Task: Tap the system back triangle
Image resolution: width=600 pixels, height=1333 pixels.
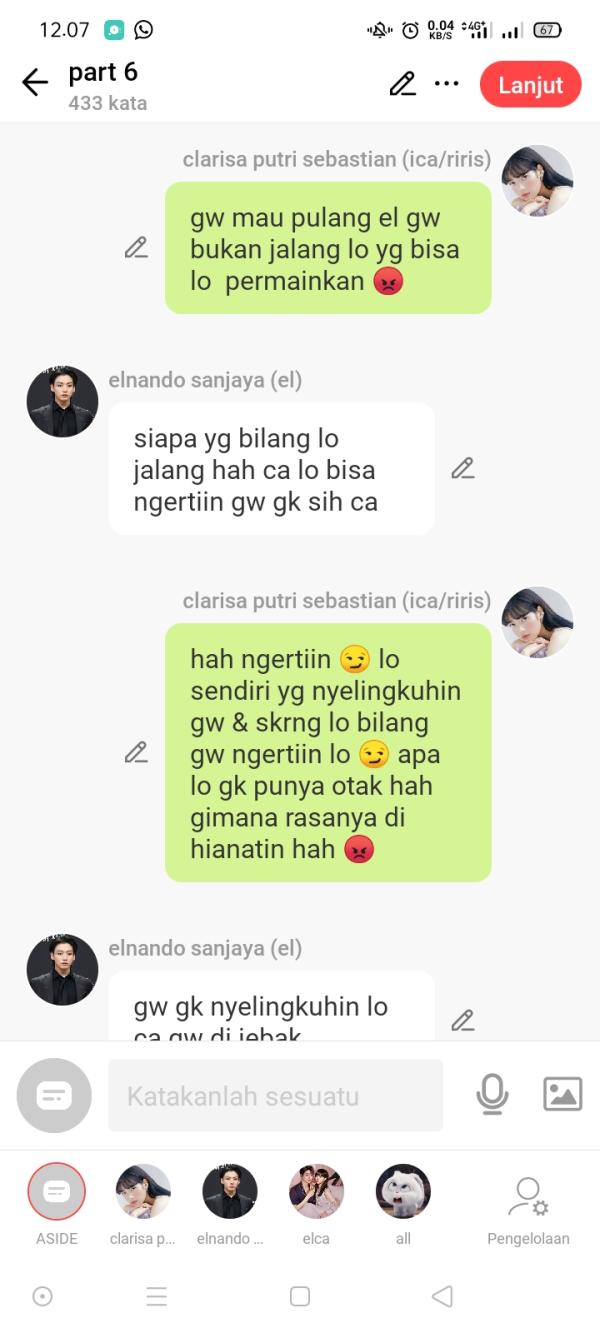Action: [442, 1296]
